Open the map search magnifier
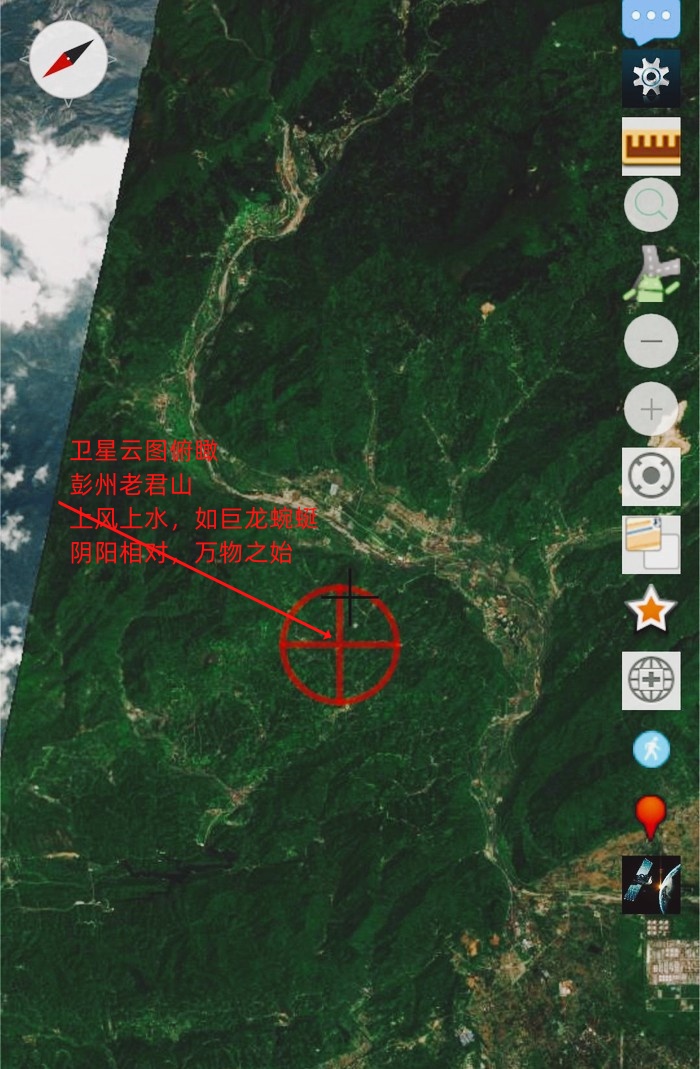The width and height of the screenshot is (700, 1069). (x=651, y=207)
